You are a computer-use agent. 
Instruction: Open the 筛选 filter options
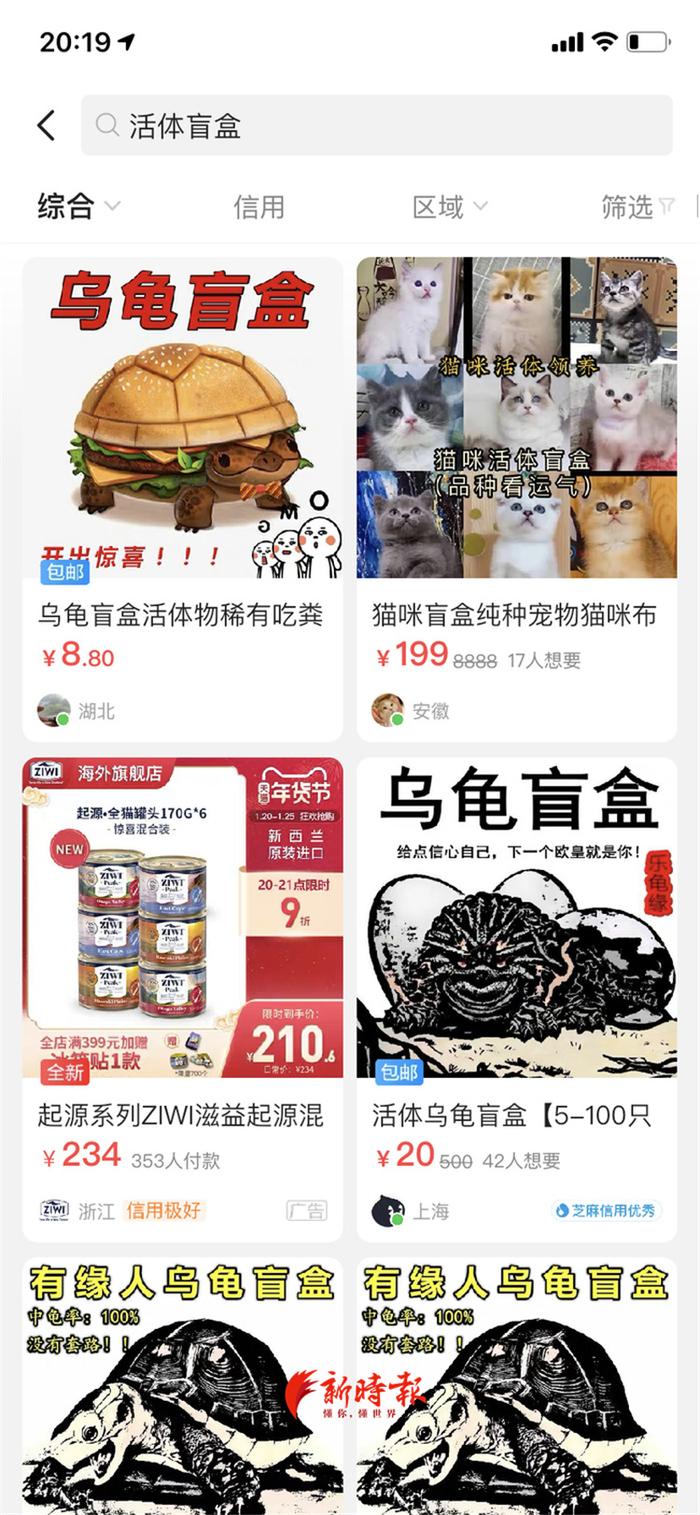[x=637, y=207]
